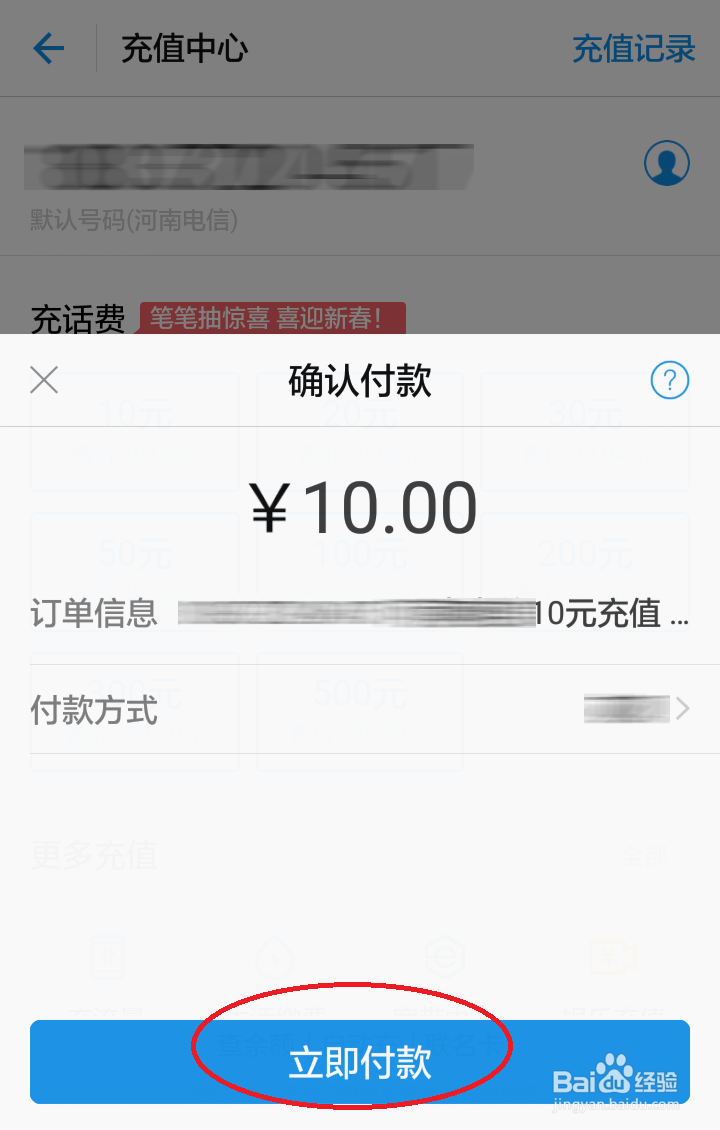Select the 100元 recharge amount

pyautogui.click(x=359, y=553)
